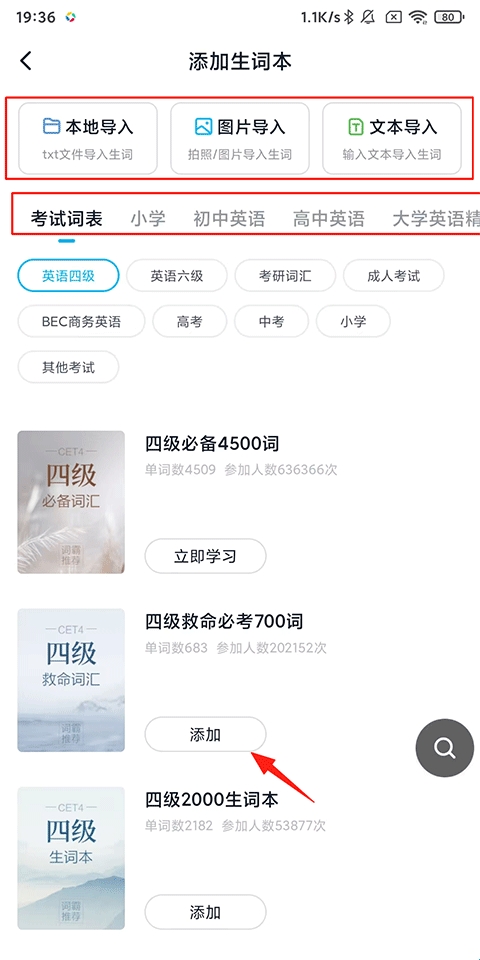The image size is (480, 960).
Task: Filter word lists by 高考
Action: pyautogui.click(x=190, y=321)
